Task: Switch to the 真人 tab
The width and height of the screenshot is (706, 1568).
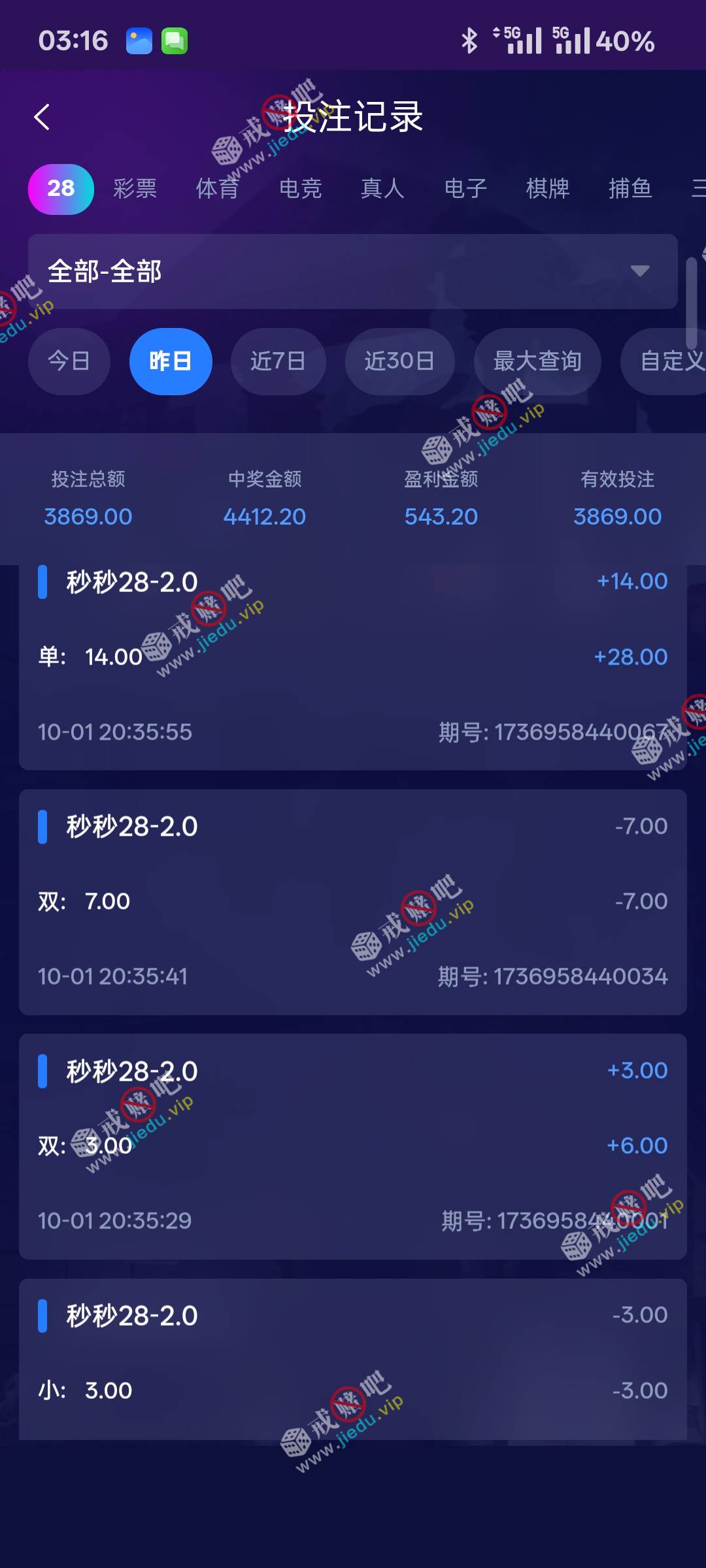Action: point(382,189)
